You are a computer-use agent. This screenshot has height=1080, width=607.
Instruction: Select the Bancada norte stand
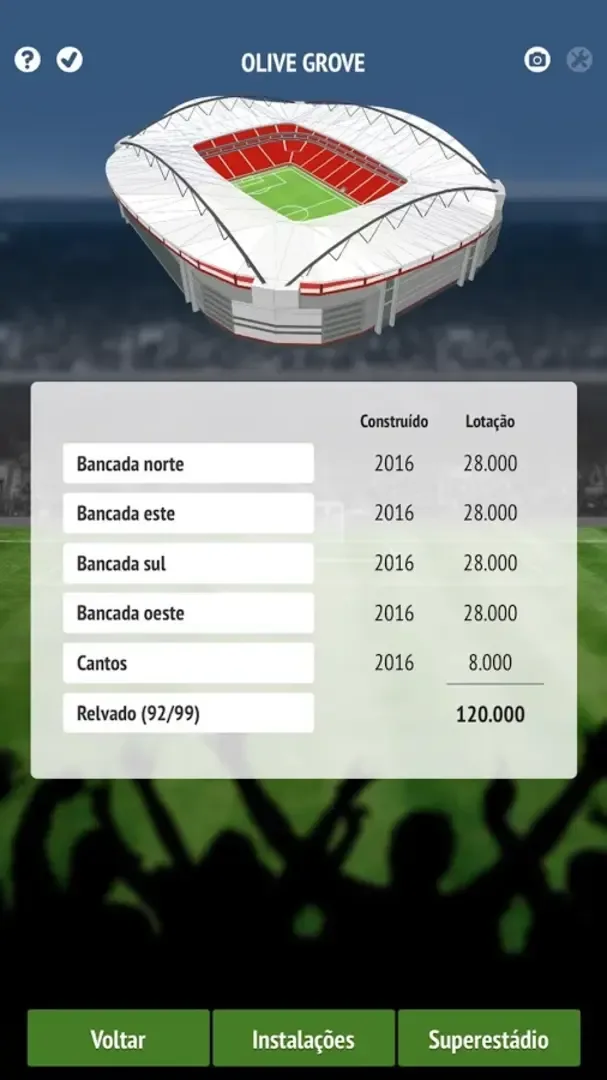coord(188,464)
